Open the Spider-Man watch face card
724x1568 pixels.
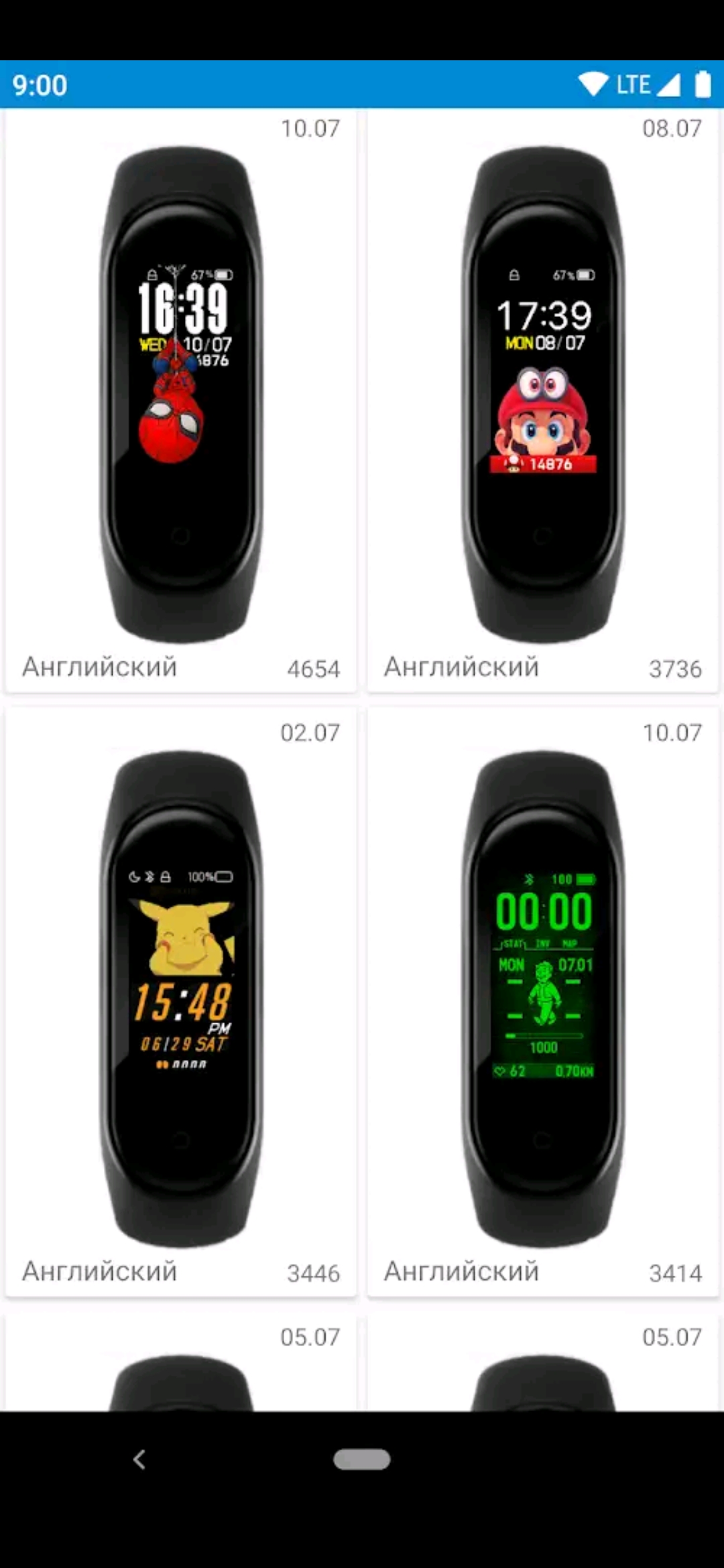[x=181, y=400]
